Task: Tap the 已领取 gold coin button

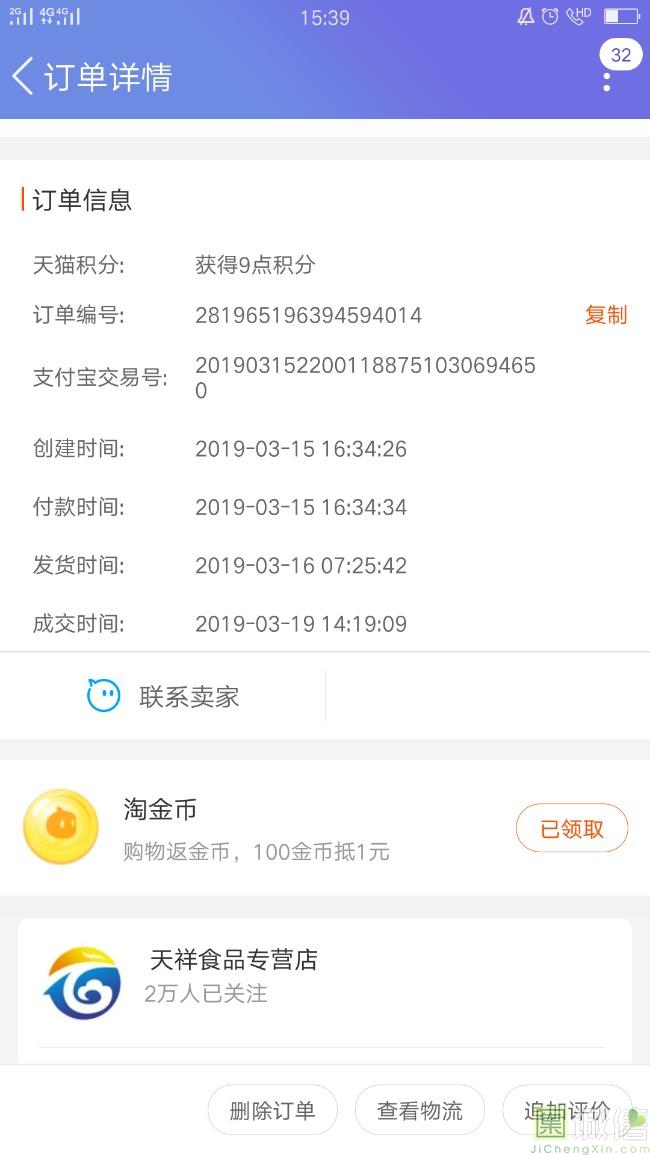Action: coord(571,828)
